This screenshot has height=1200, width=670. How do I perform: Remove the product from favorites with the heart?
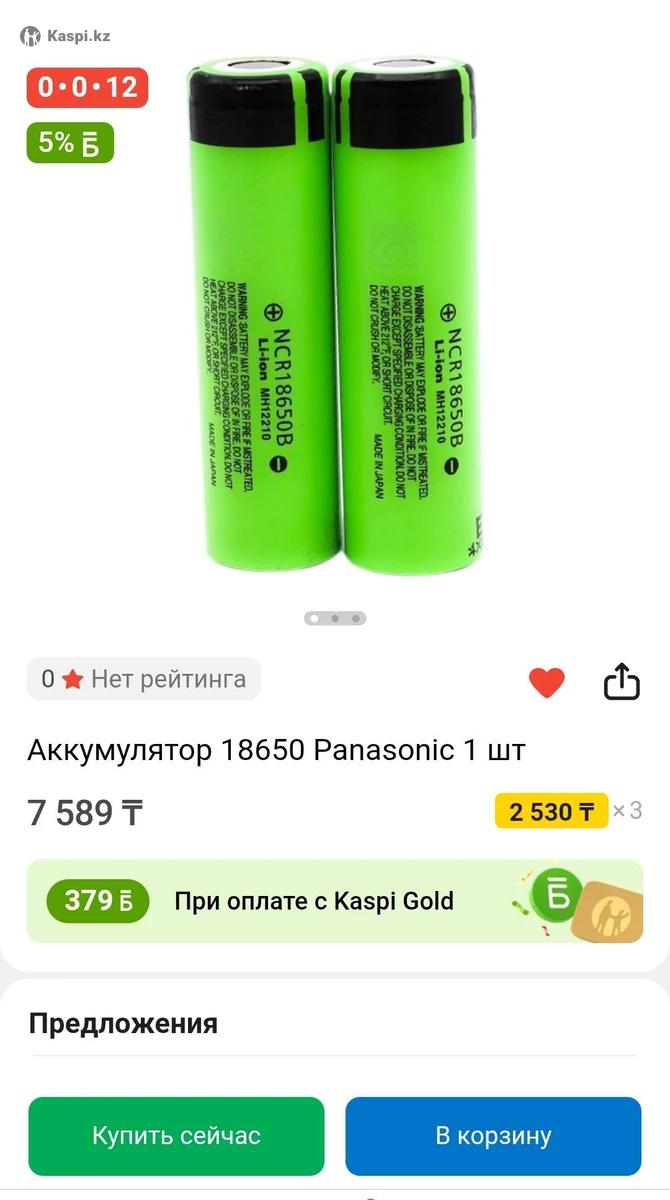click(x=546, y=682)
